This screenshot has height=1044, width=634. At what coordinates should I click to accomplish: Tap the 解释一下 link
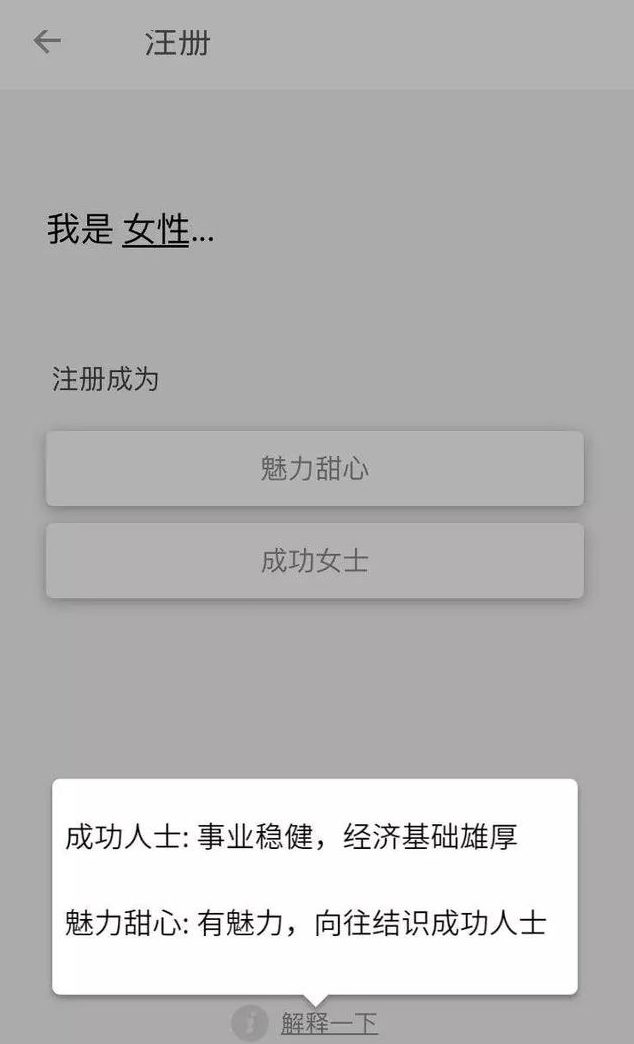click(329, 1023)
